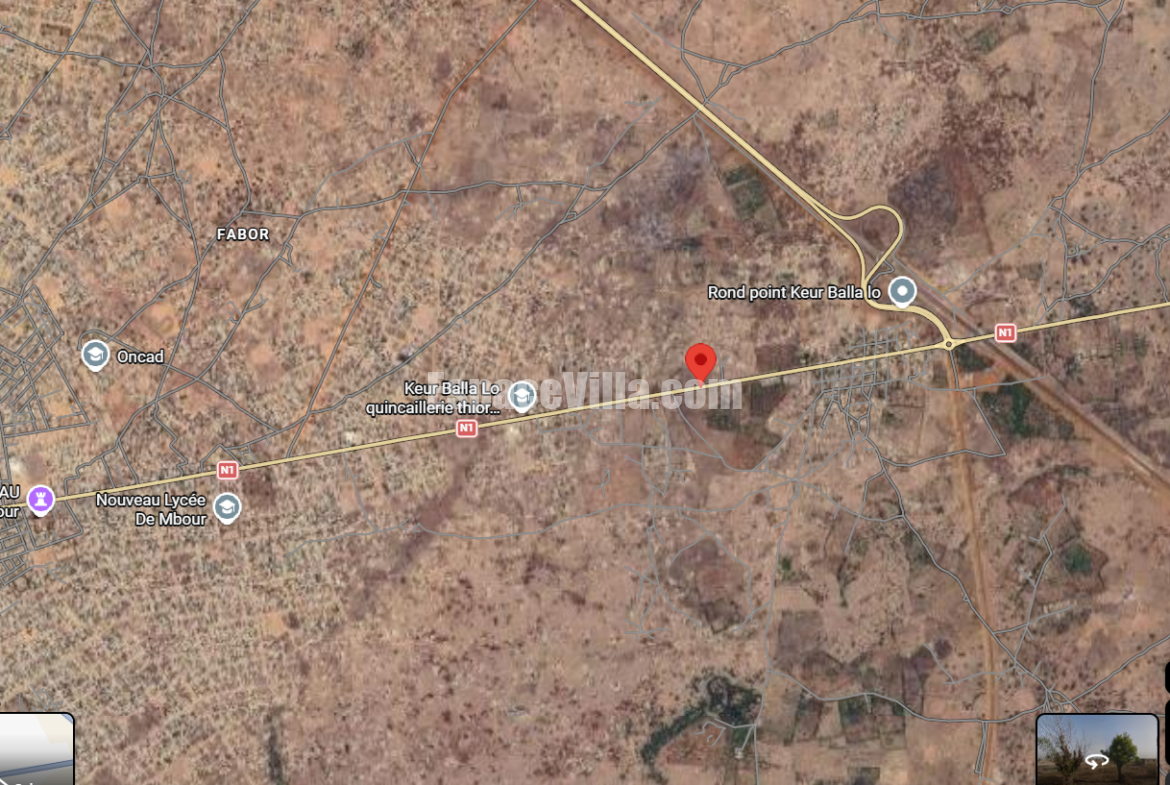Open the Nouveau Lycée De Mbour marker
This screenshot has width=1170, height=785.
tap(227, 506)
